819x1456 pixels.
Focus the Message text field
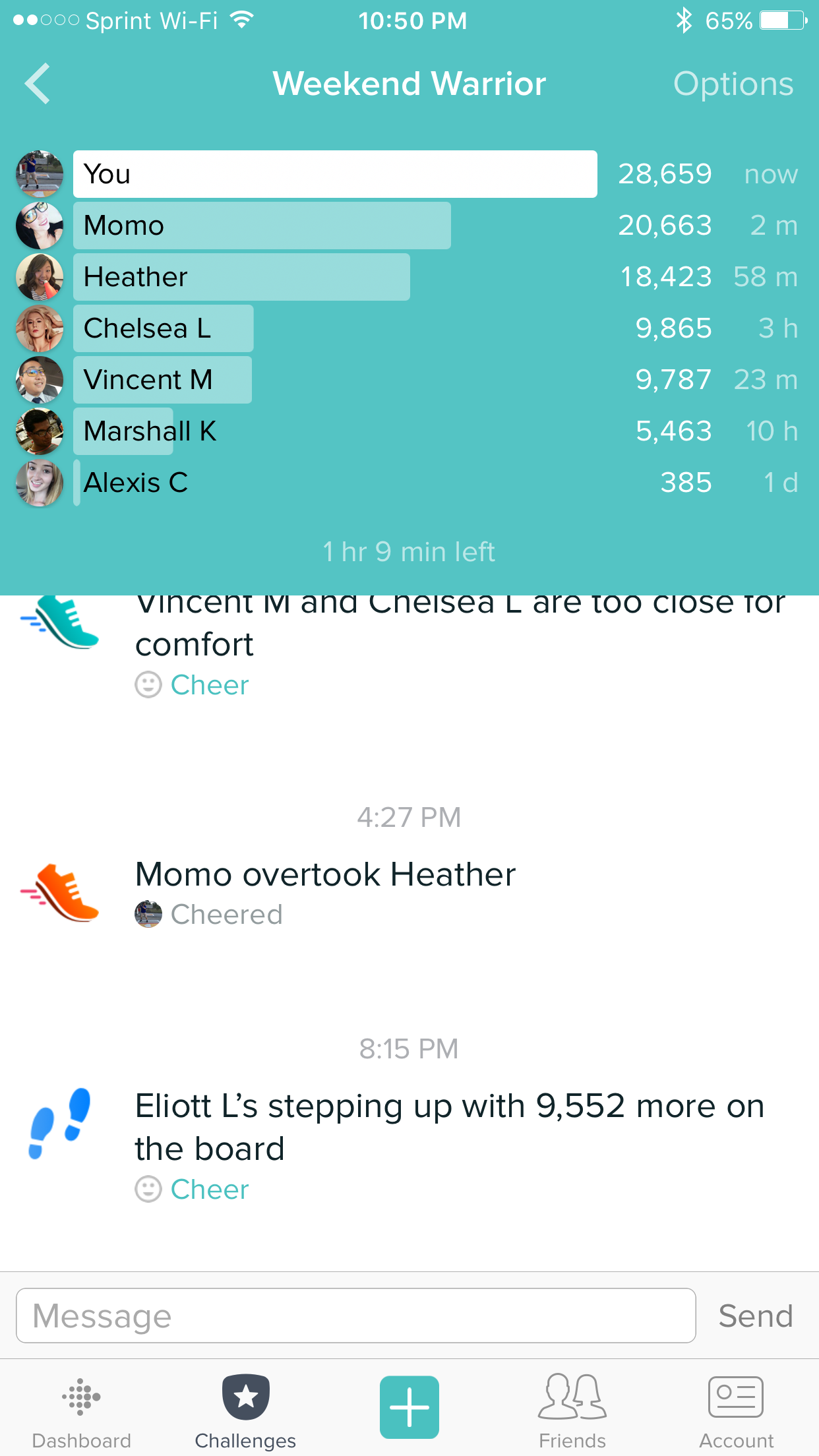click(x=355, y=1316)
